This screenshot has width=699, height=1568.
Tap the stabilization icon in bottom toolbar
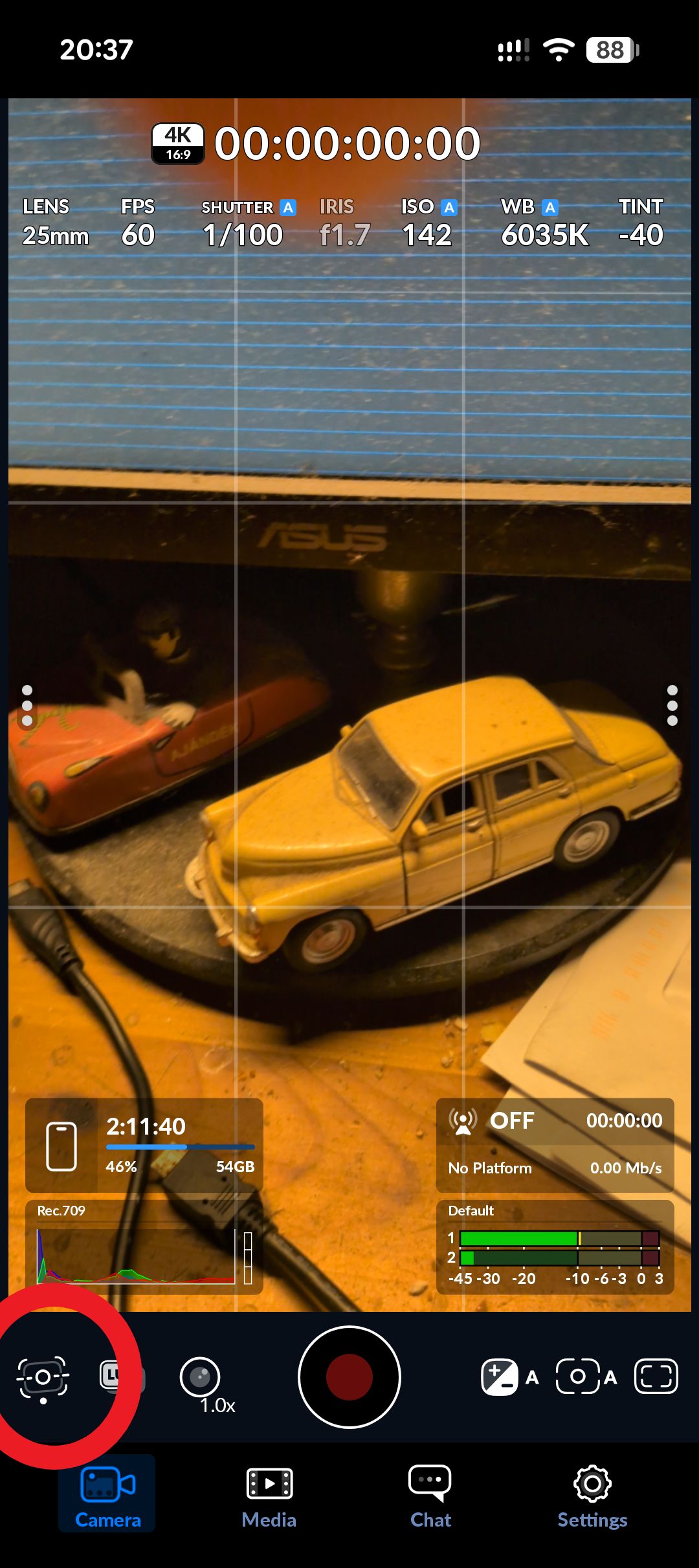click(x=43, y=1378)
